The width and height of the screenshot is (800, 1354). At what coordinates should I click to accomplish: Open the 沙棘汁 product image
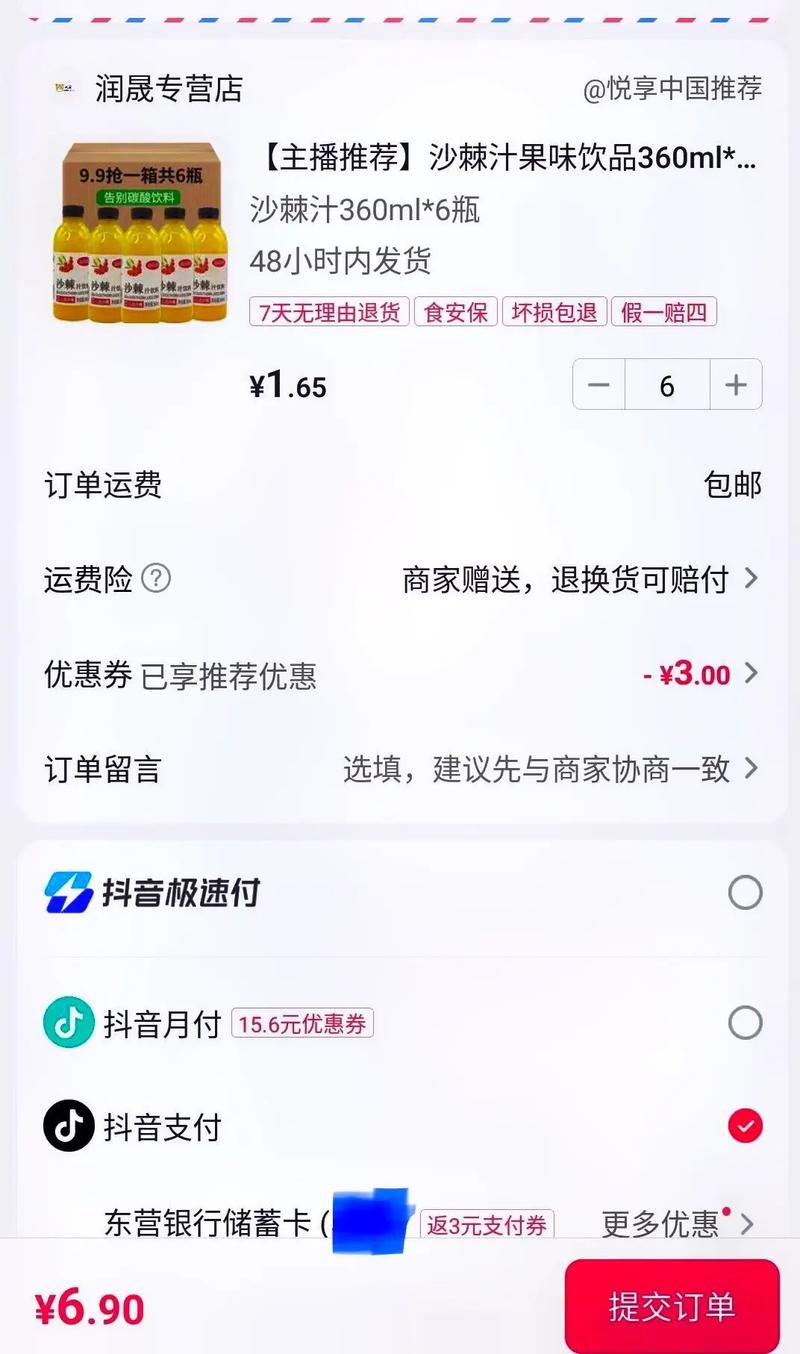tap(141, 233)
